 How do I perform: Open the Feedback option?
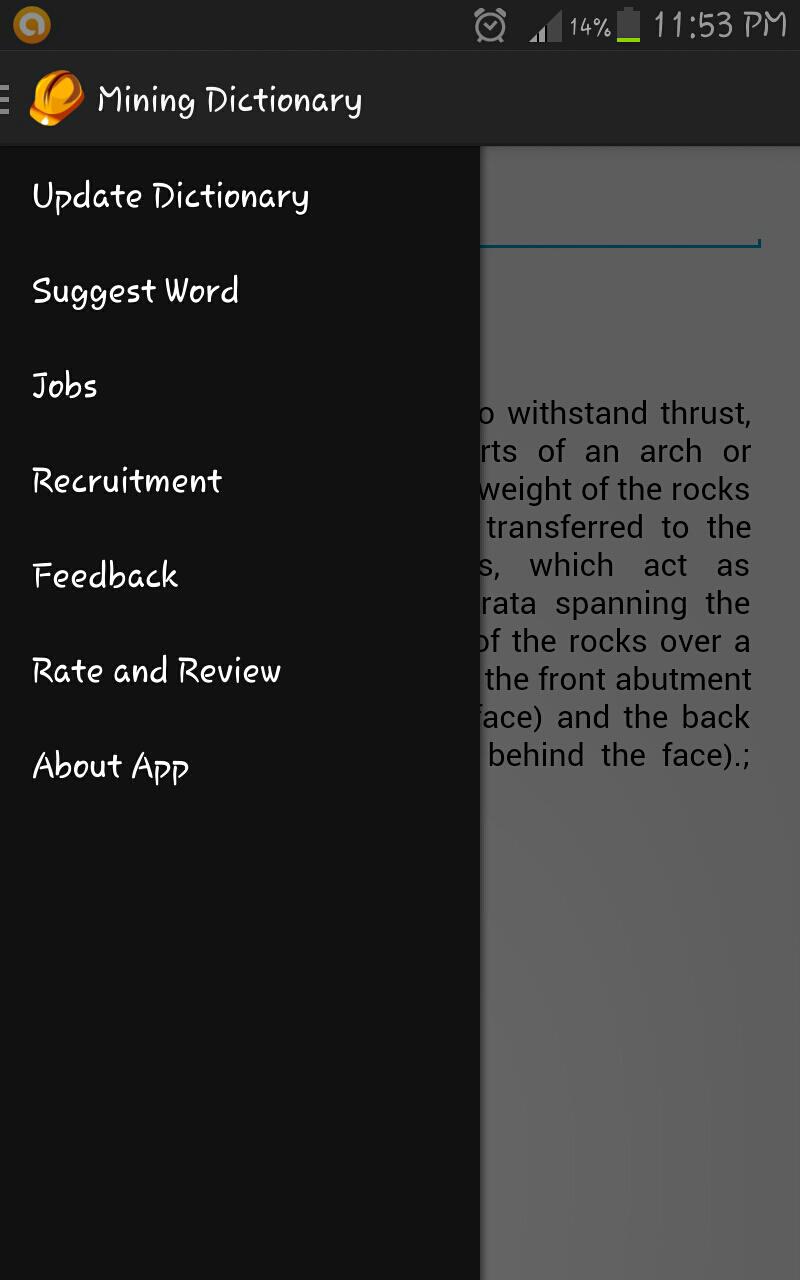click(x=104, y=575)
